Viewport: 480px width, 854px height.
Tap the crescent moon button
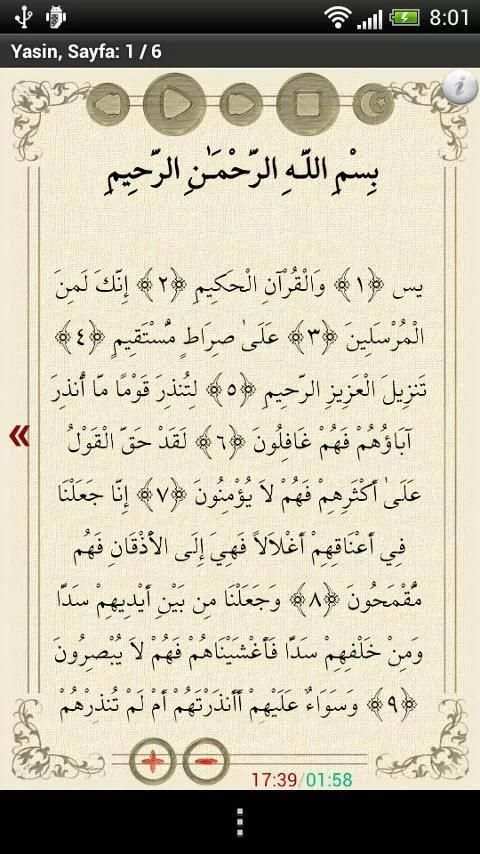tap(373, 103)
